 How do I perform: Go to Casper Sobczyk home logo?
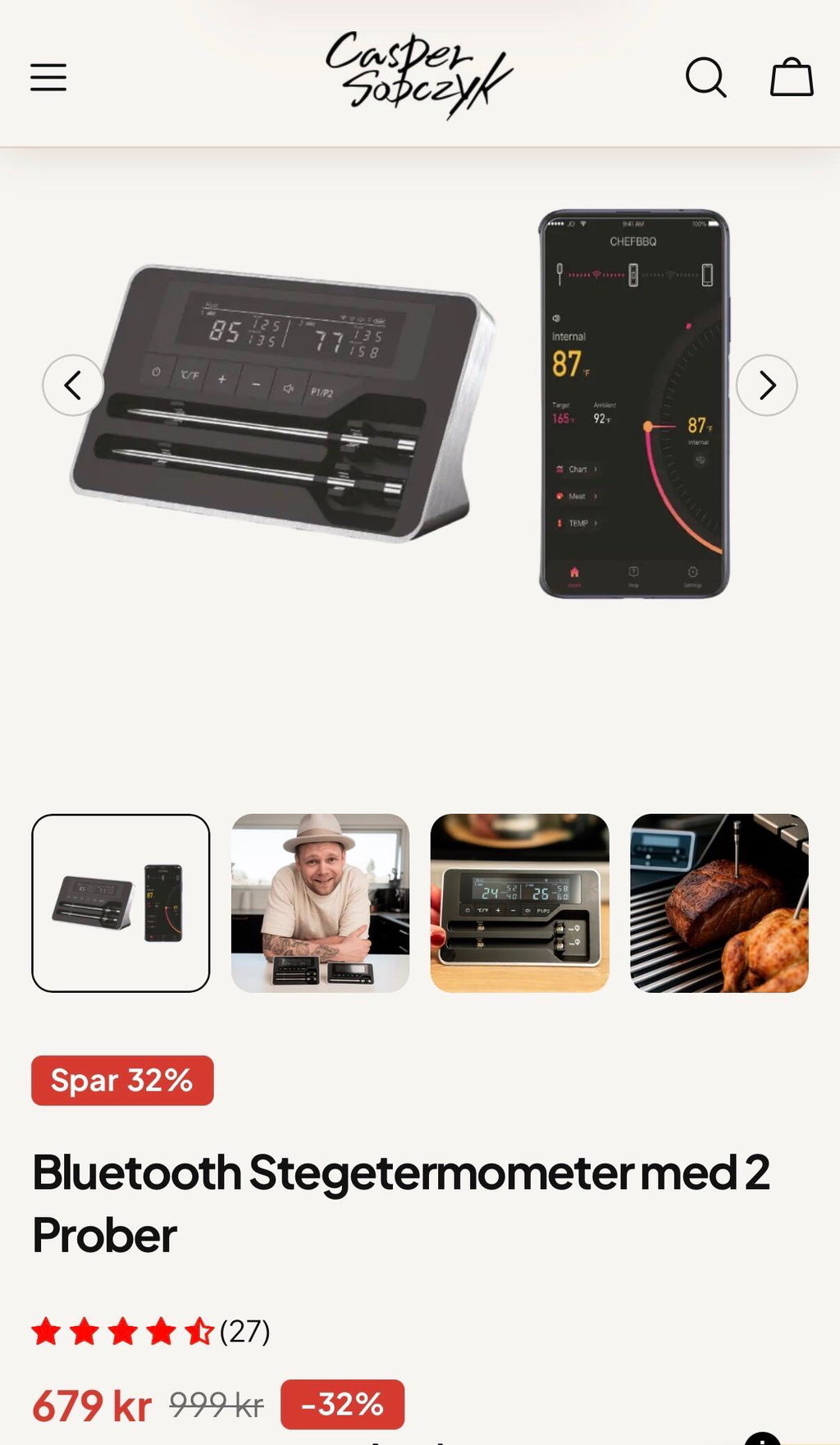pos(419,75)
